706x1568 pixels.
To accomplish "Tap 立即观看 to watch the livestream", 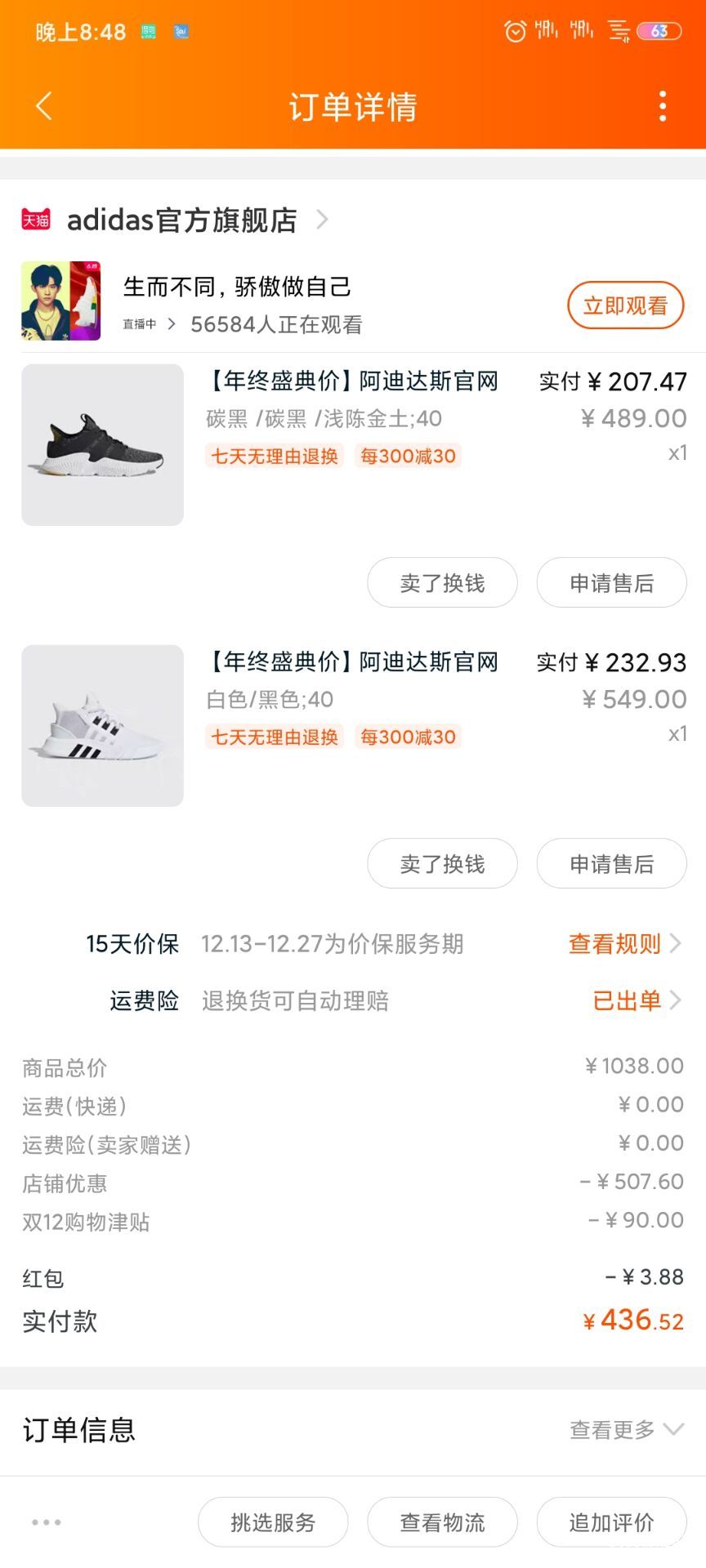I will tap(625, 306).
